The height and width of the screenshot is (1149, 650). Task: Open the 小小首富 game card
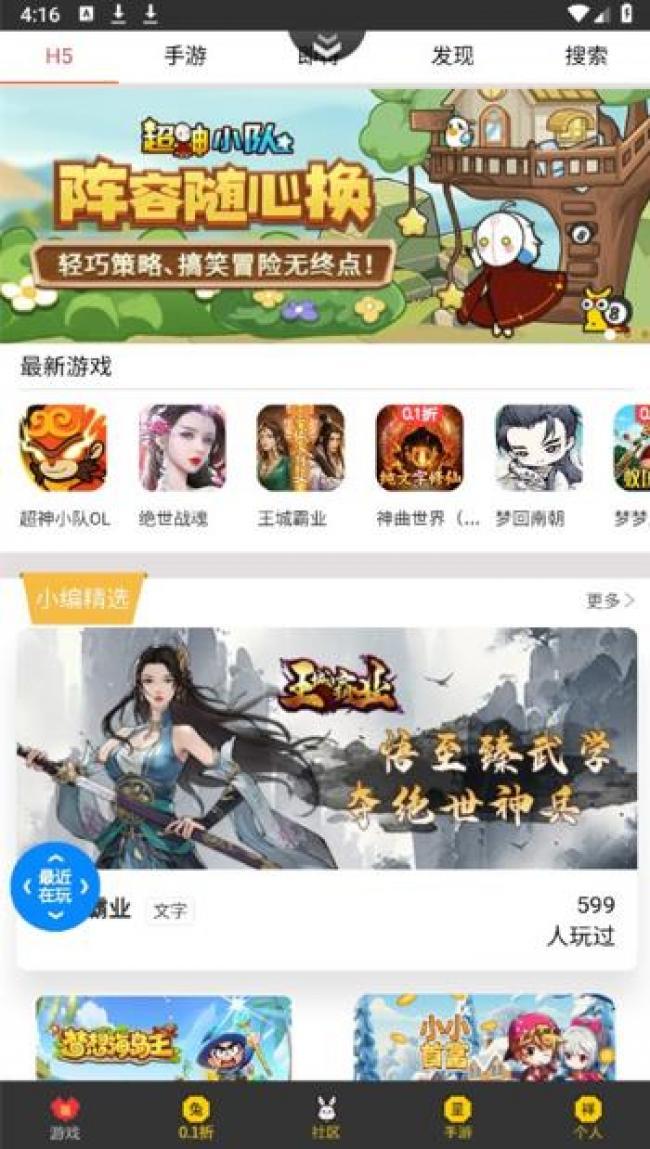(x=485, y=1037)
